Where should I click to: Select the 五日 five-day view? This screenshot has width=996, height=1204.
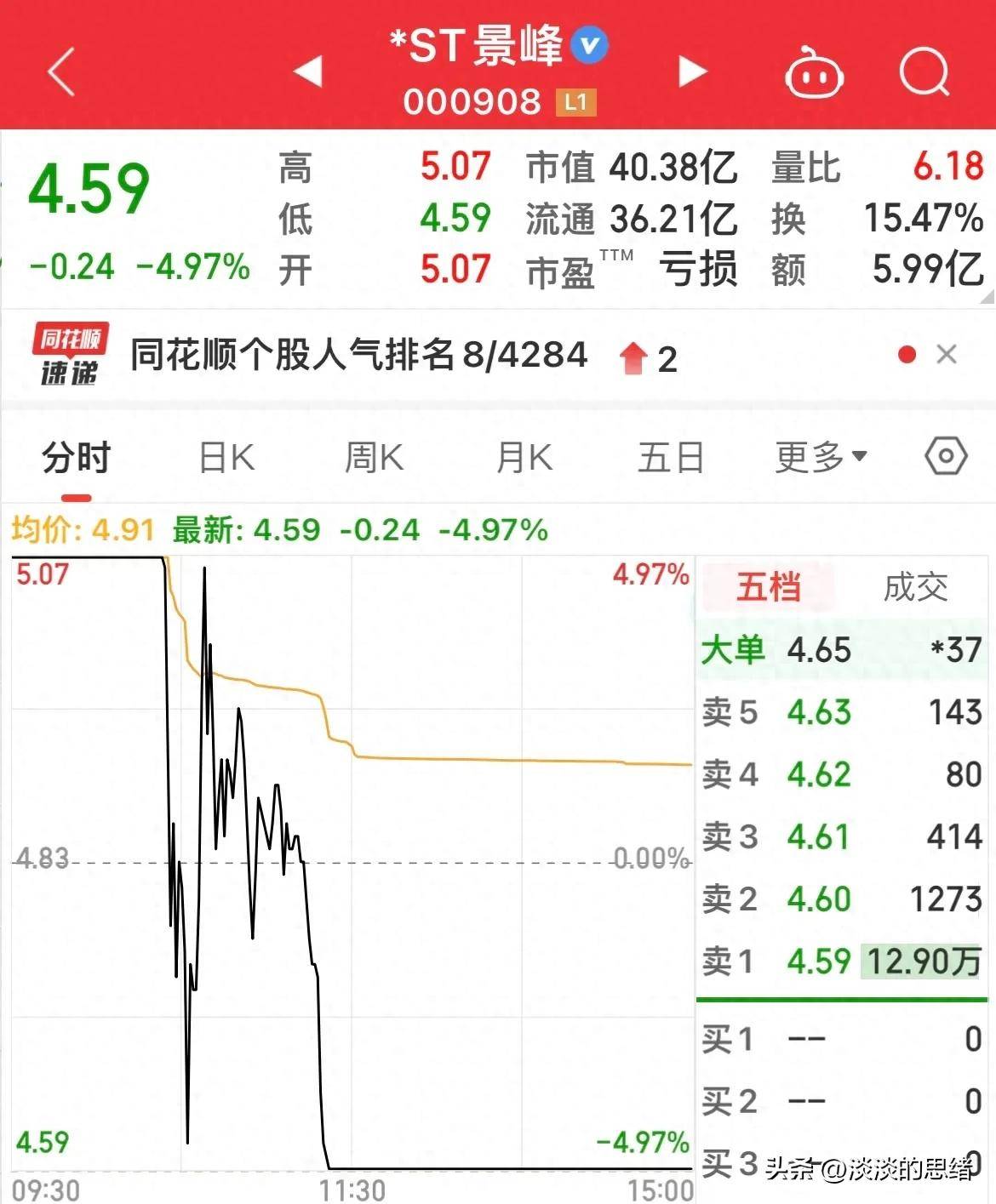[x=672, y=457]
